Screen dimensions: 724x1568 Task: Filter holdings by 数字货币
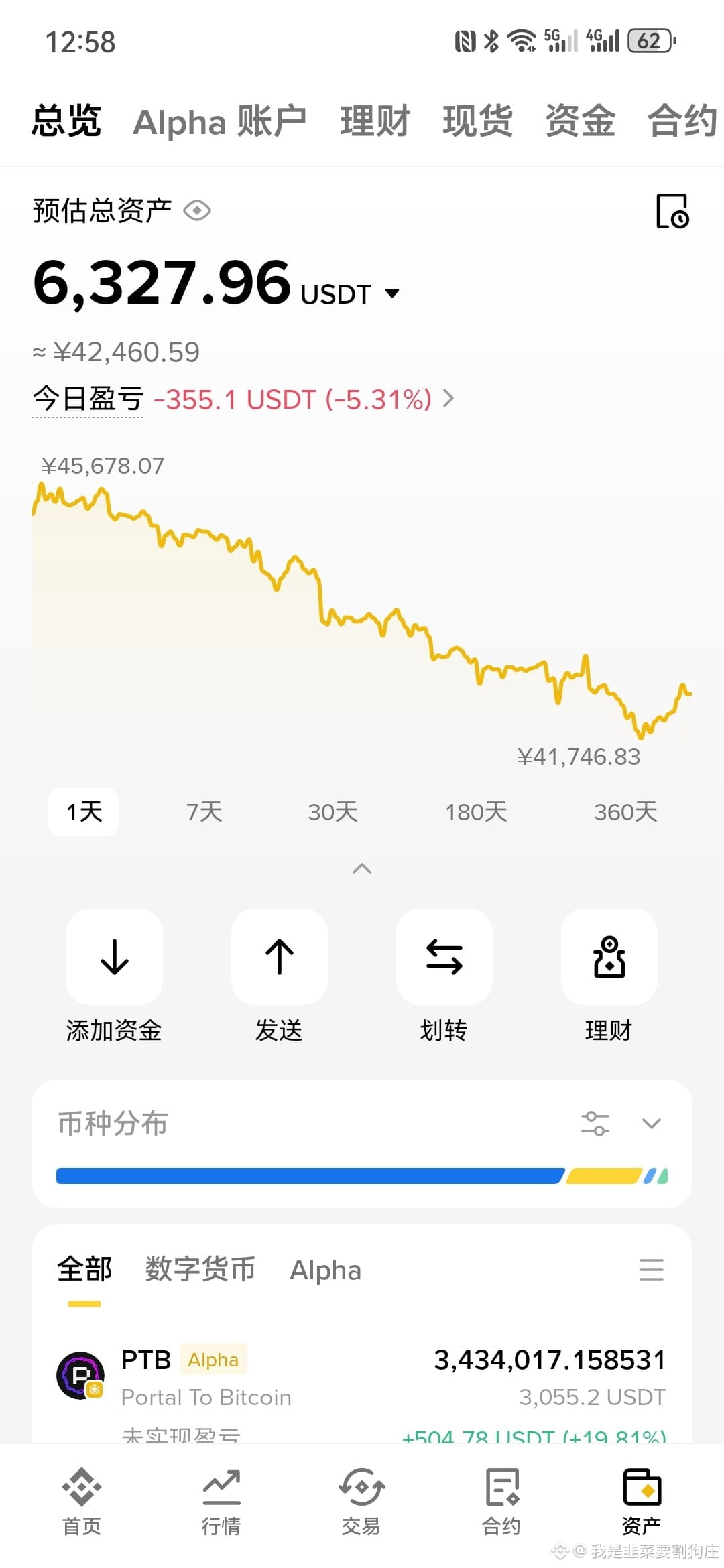200,1269
